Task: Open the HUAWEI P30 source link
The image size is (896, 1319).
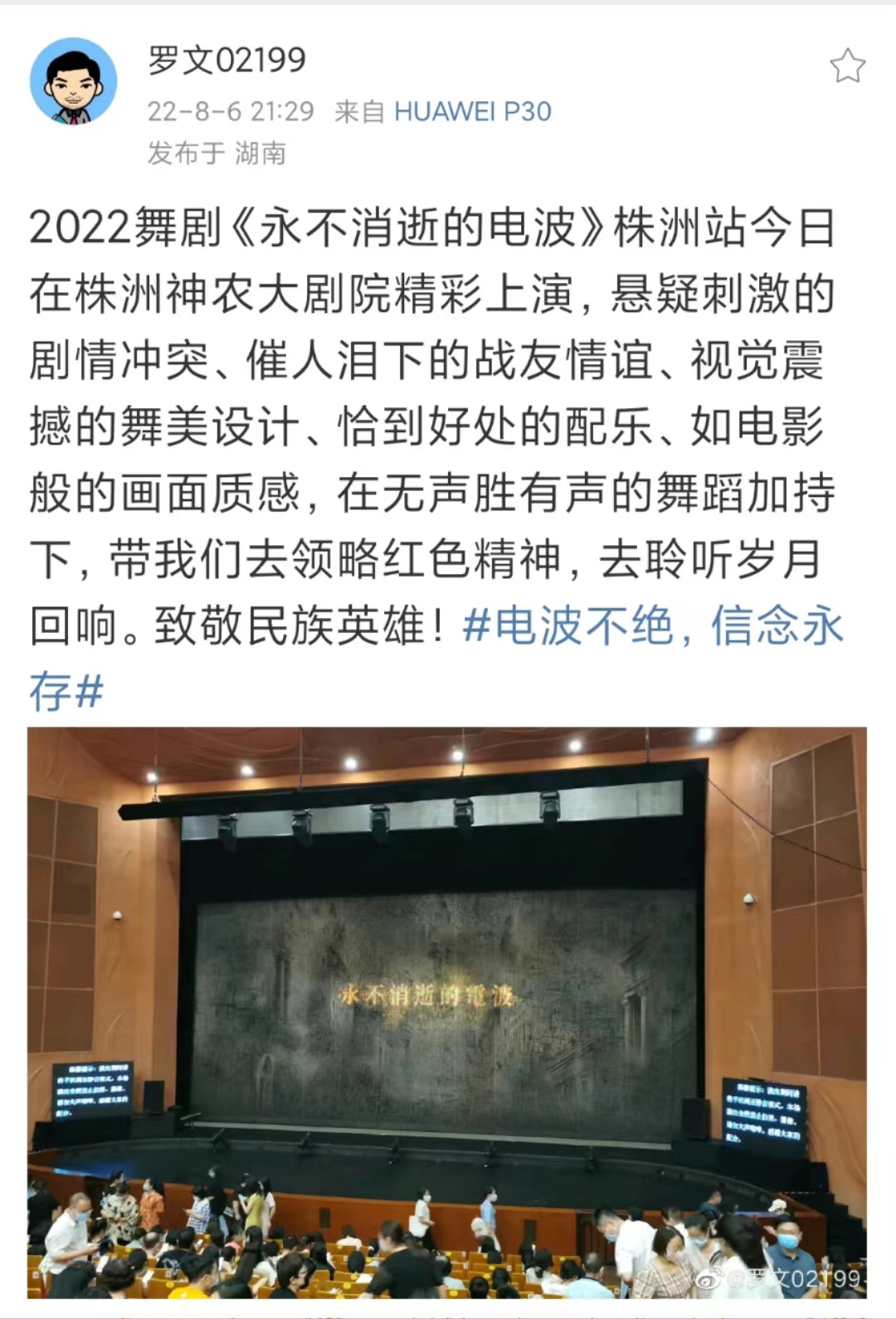Action: tap(472, 111)
